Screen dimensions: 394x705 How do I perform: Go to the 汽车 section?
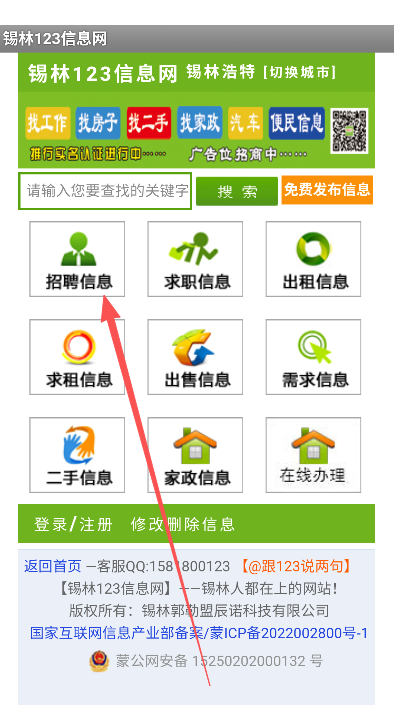[x=246, y=123]
